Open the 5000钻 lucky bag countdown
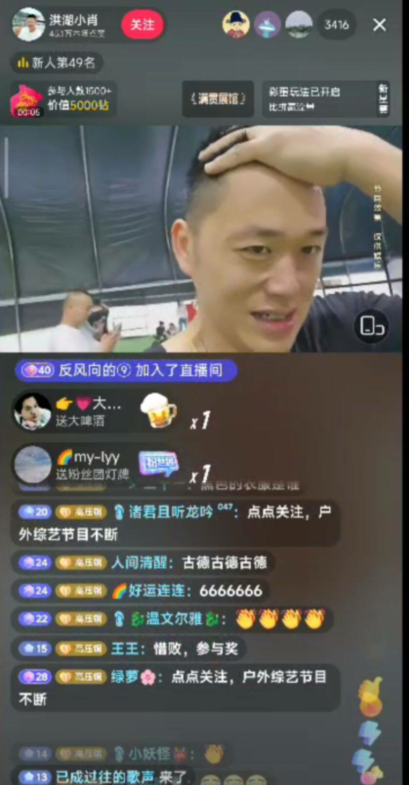 [x=63, y=99]
